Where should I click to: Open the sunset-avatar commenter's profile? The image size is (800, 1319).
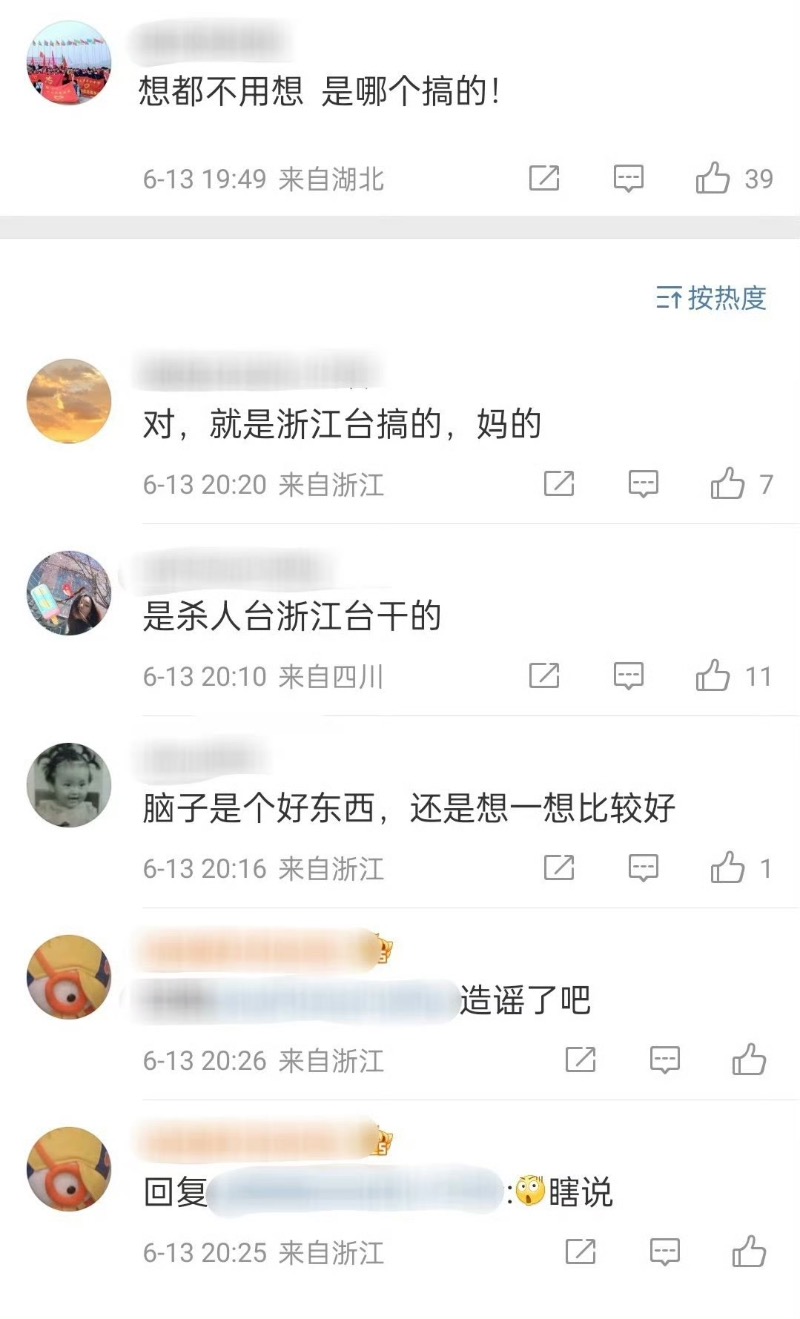coord(68,401)
